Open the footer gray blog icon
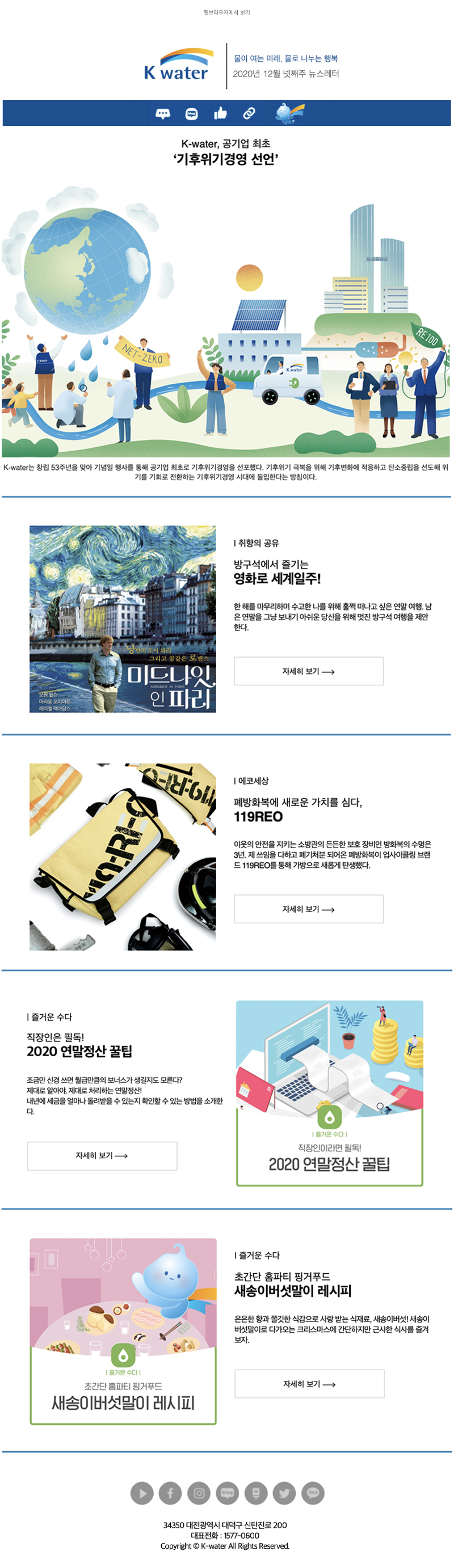The height and width of the screenshot is (1568, 454). coord(228,1493)
